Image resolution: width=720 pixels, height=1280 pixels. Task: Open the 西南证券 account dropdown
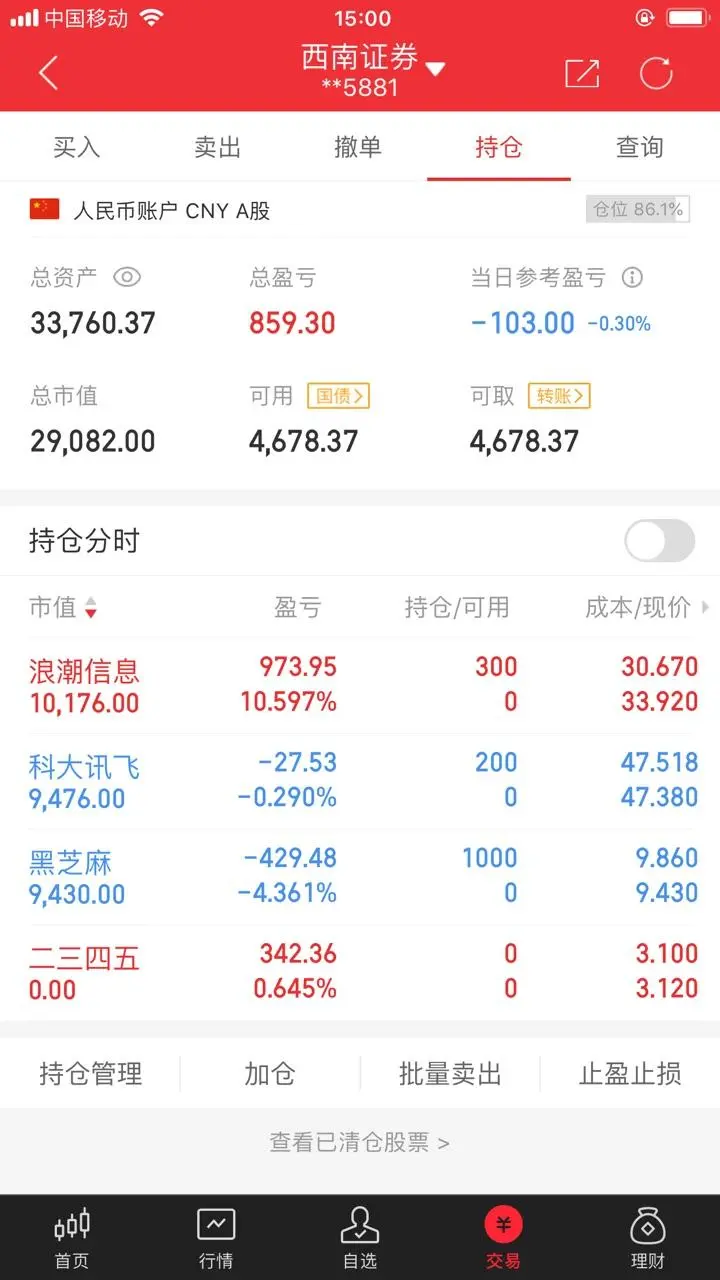(x=372, y=70)
